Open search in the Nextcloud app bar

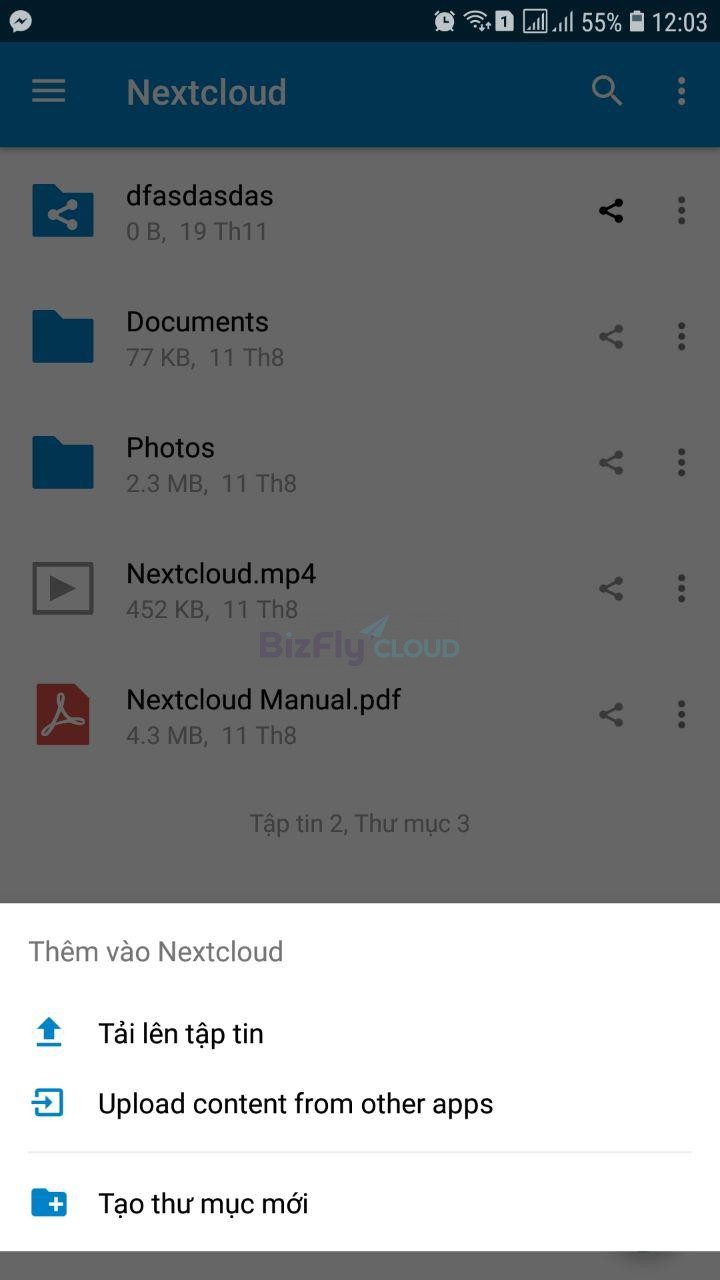607,91
